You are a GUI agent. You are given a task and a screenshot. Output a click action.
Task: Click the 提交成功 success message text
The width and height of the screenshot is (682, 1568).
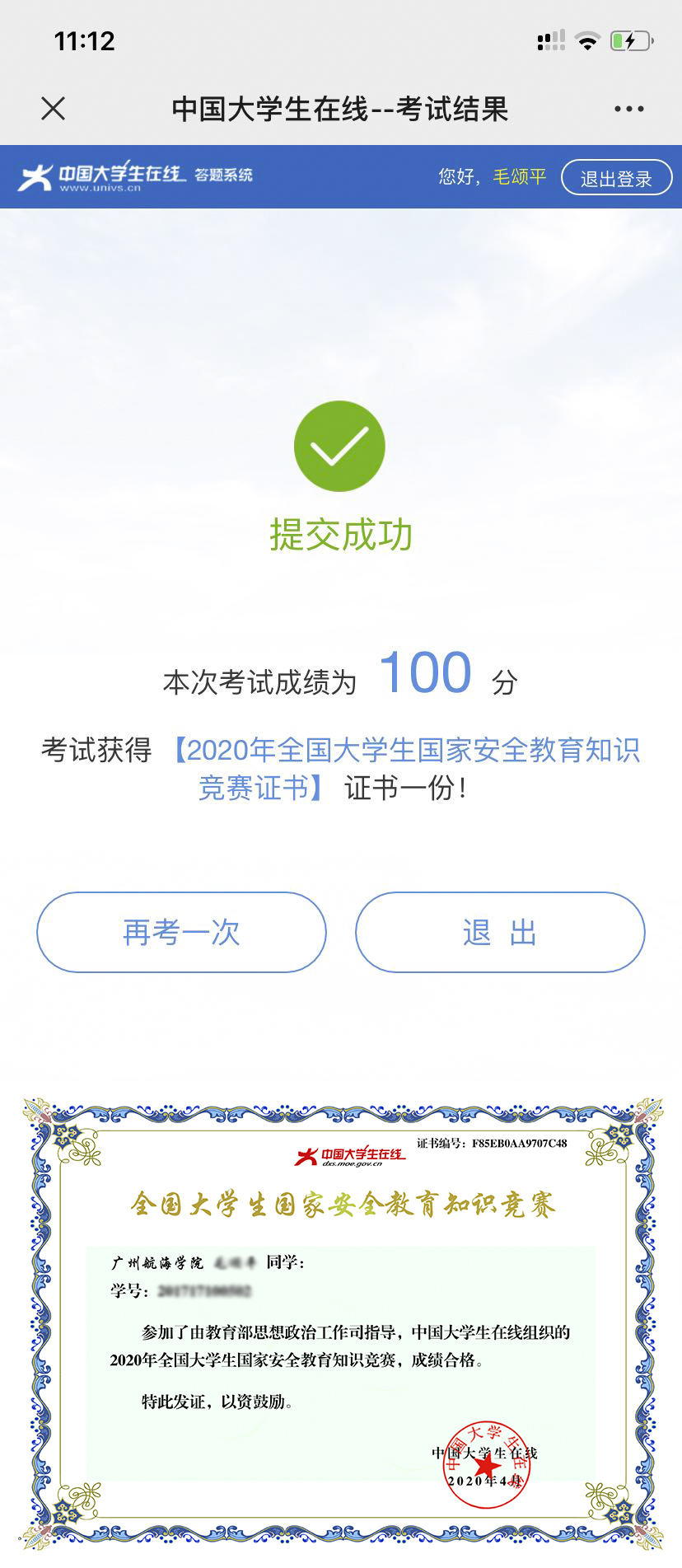point(341,534)
